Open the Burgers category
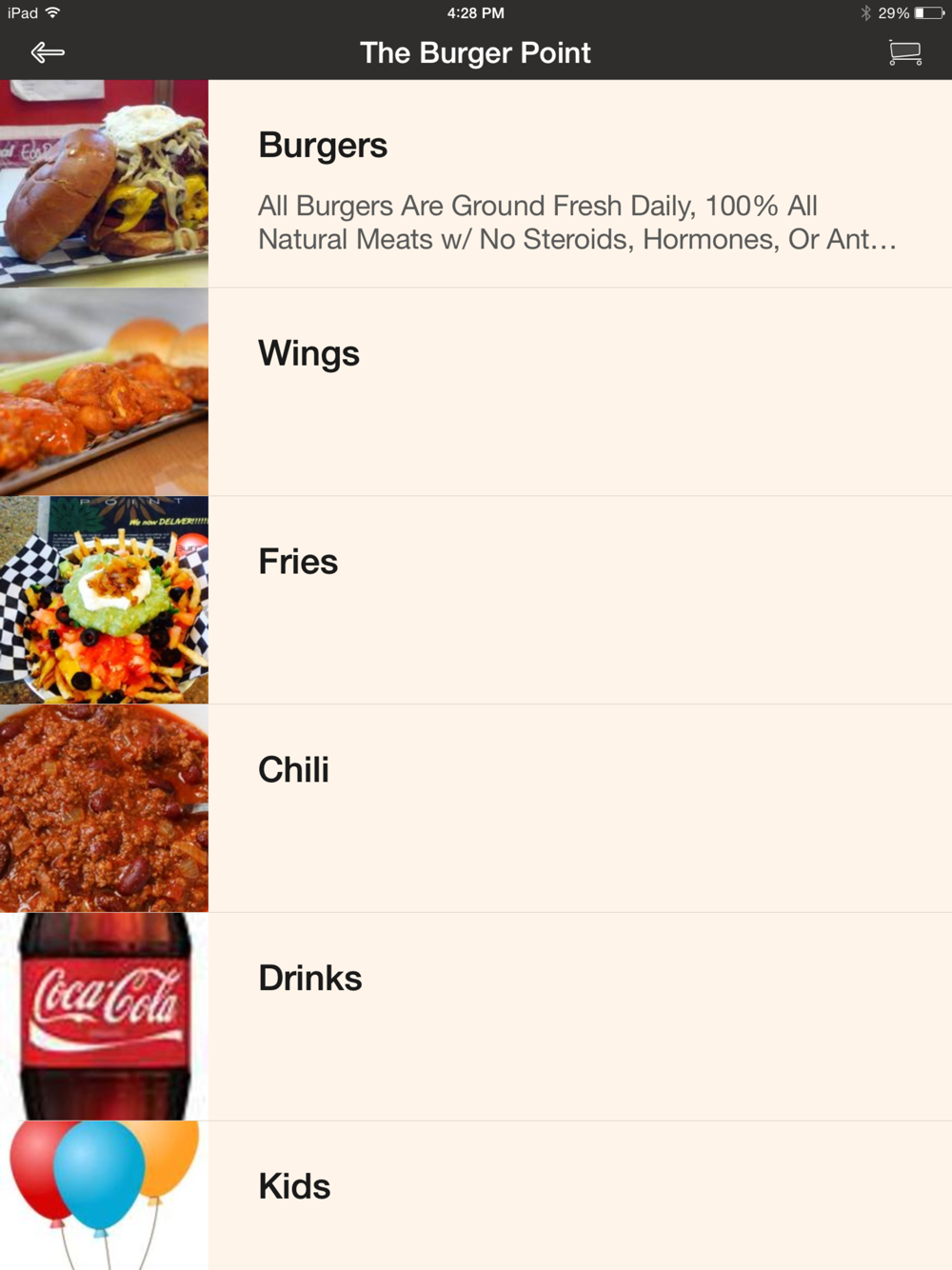This screenshot has height=1270, width=952. click(x=323, y=146)
